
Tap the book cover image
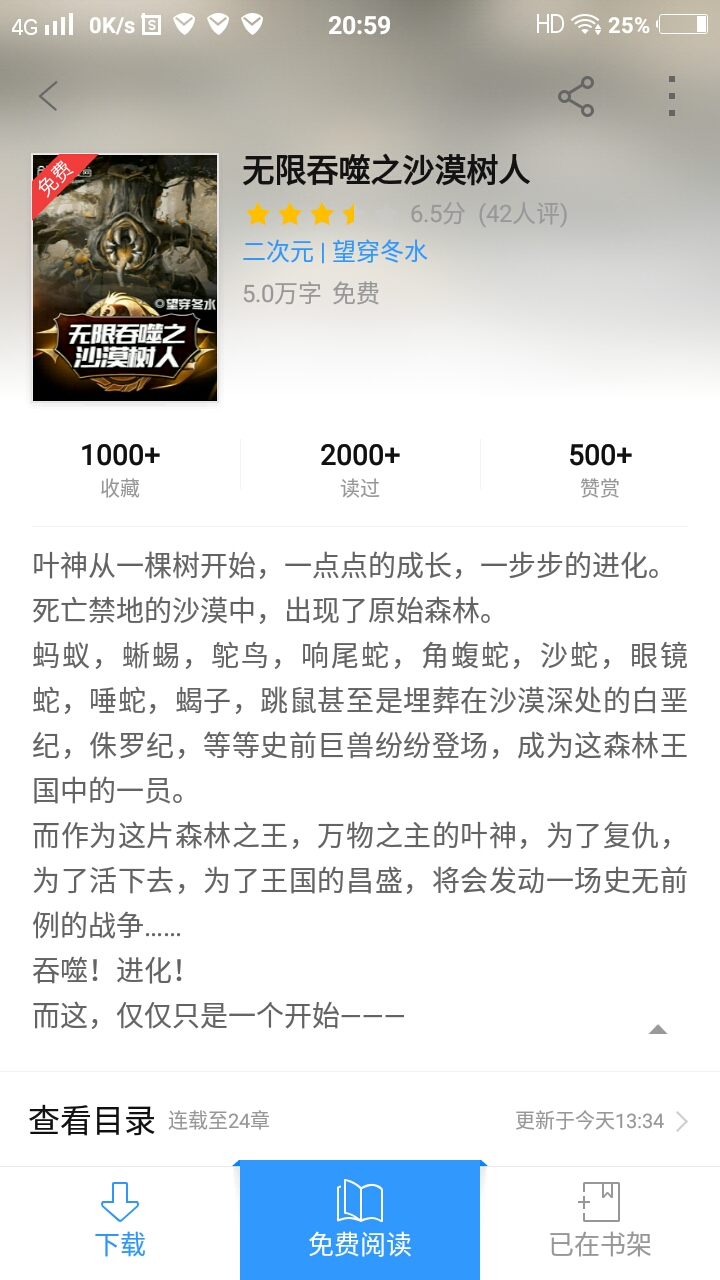click(125, 278)
